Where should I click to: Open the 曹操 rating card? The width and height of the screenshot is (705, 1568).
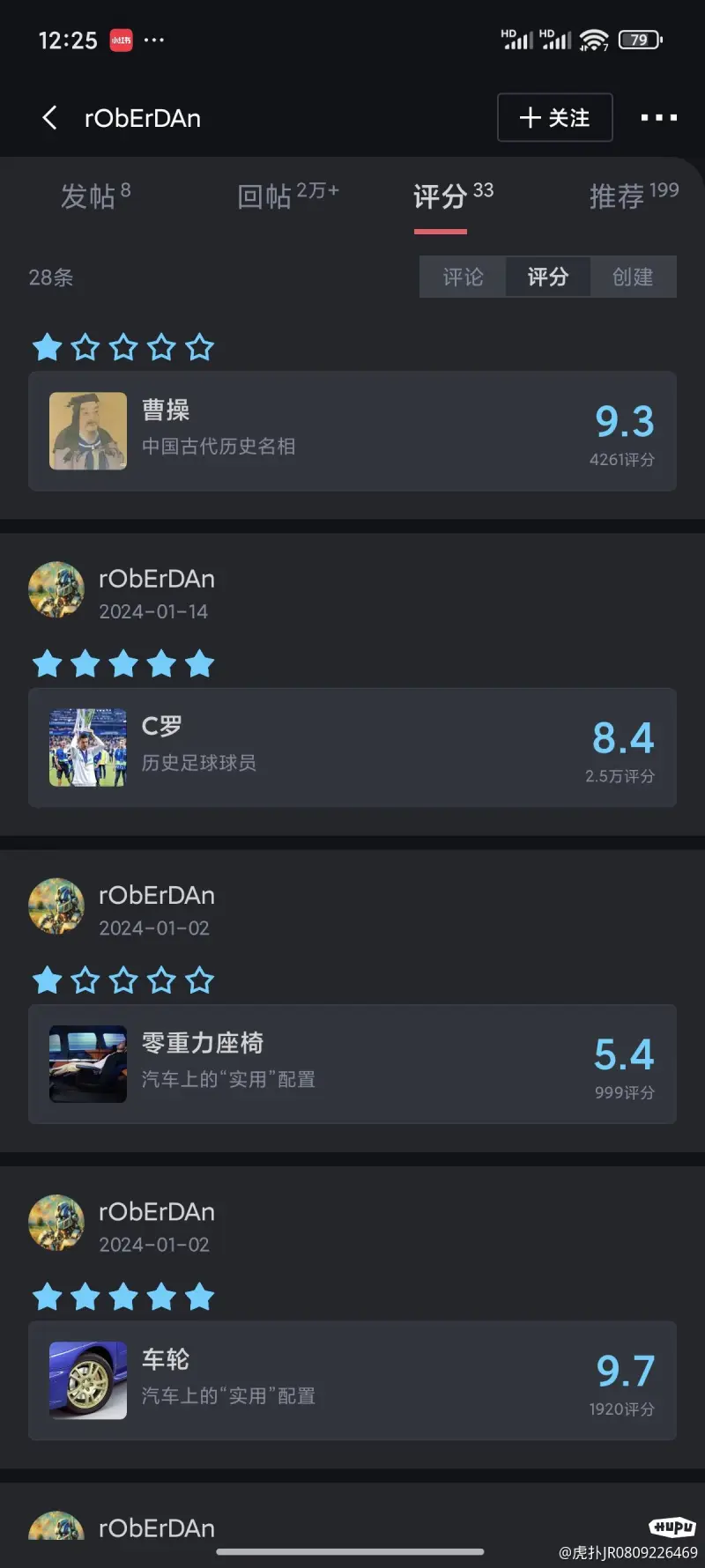[x=352, y=431]
